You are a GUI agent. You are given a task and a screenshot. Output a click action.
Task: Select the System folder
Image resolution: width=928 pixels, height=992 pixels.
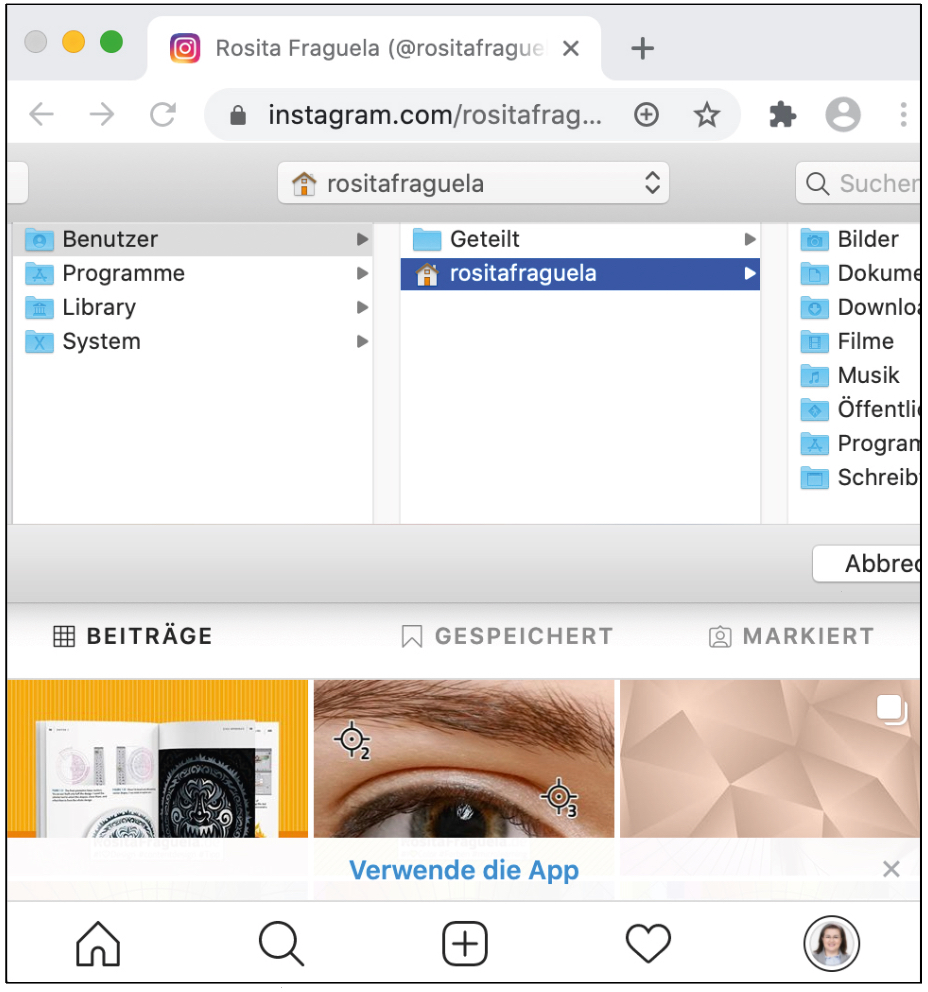tap(100, 341)
